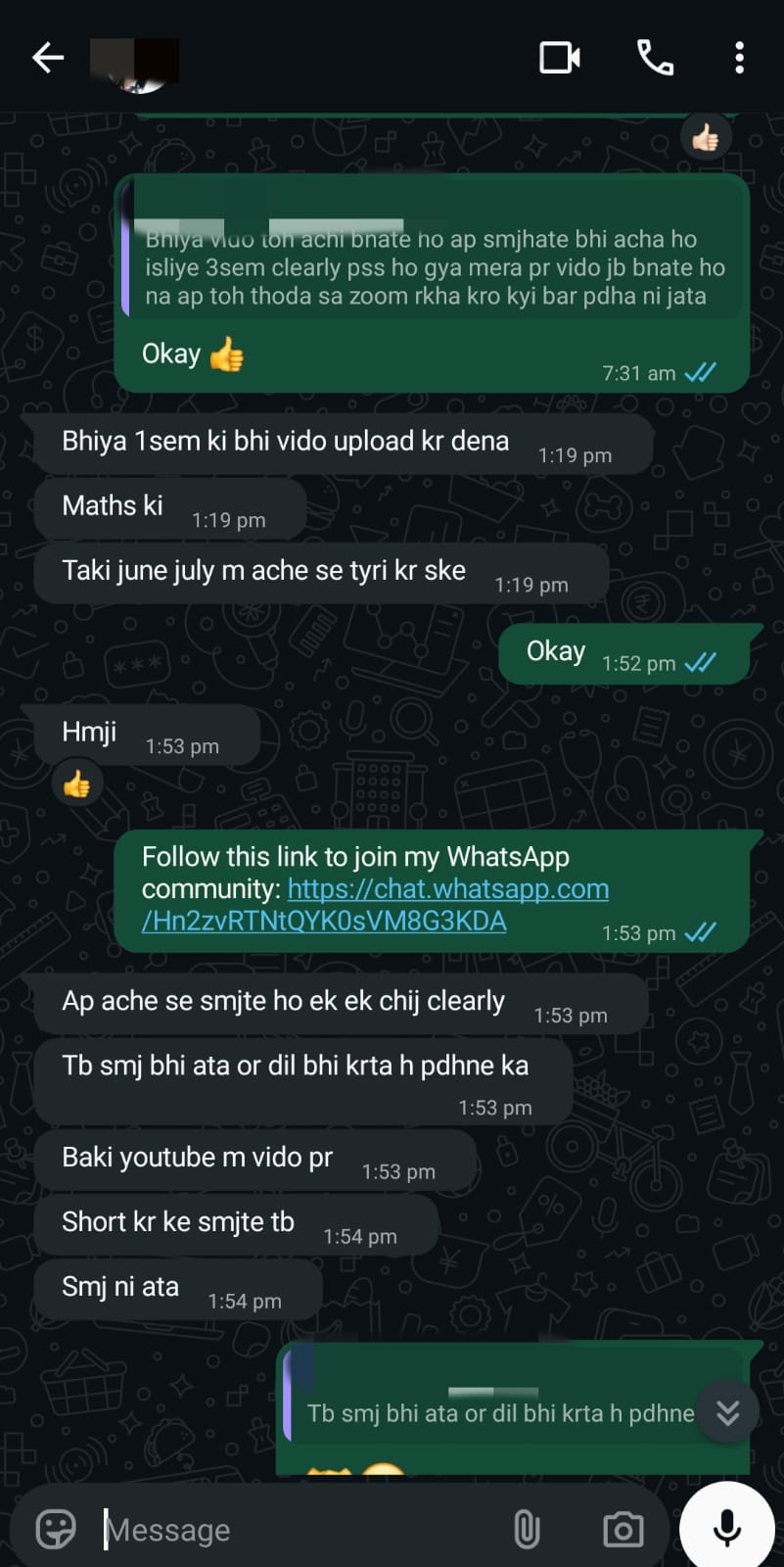The image size is (784, 1567).
Task: Open the camera to send a photo
Action: tap(623, 1529)
